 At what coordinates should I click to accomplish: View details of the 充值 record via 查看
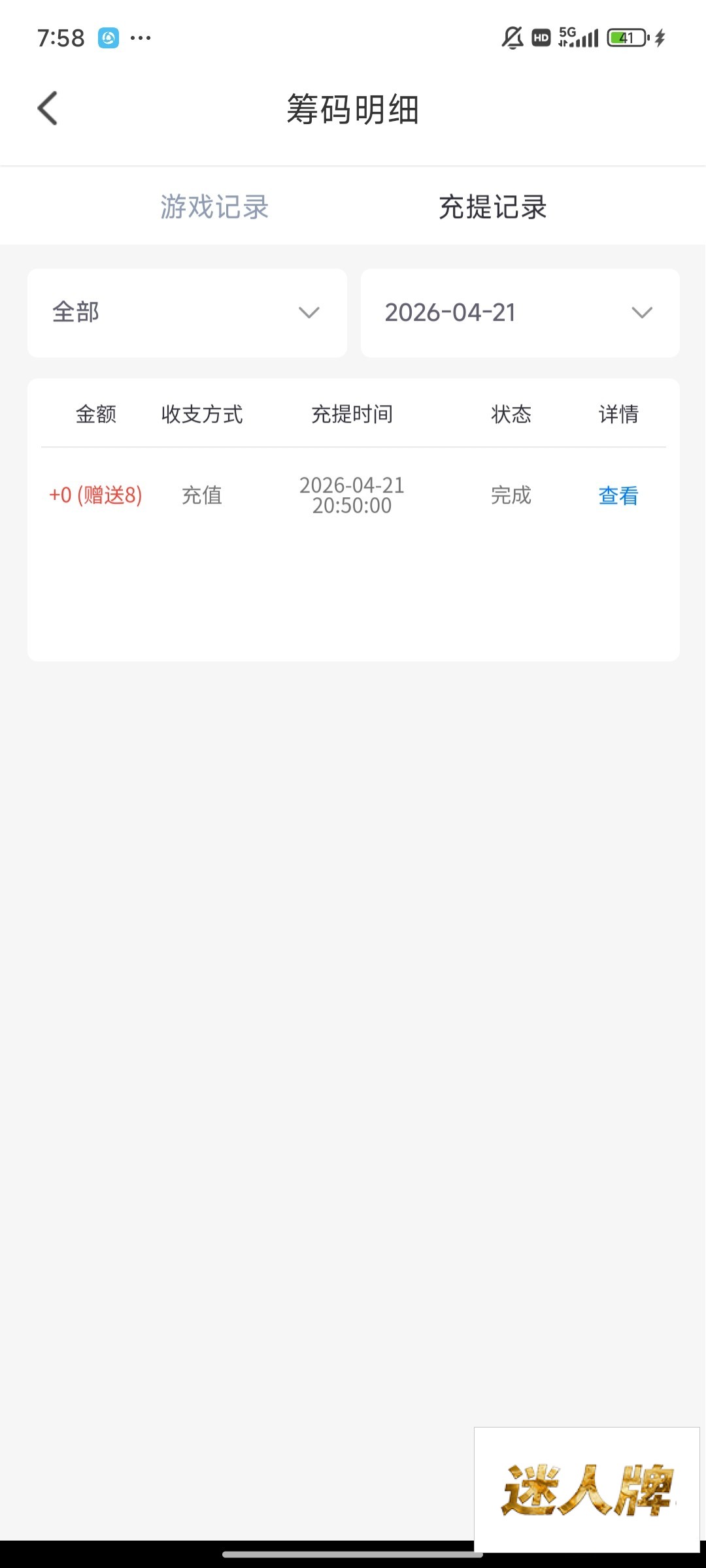618,496
